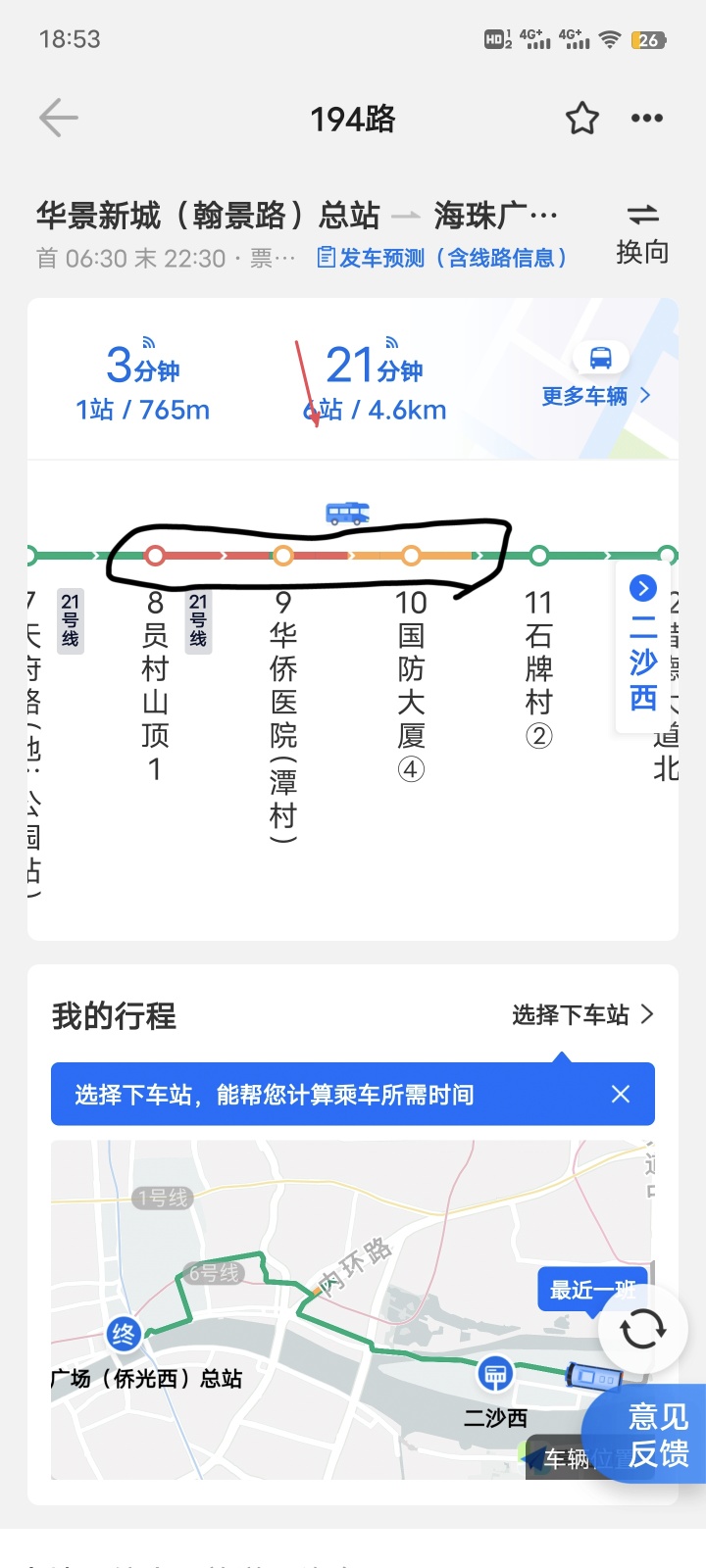The width and height of the screenshot is (706, 1568).
Task: Go back using the arrow icon
Action: point(59,119)
